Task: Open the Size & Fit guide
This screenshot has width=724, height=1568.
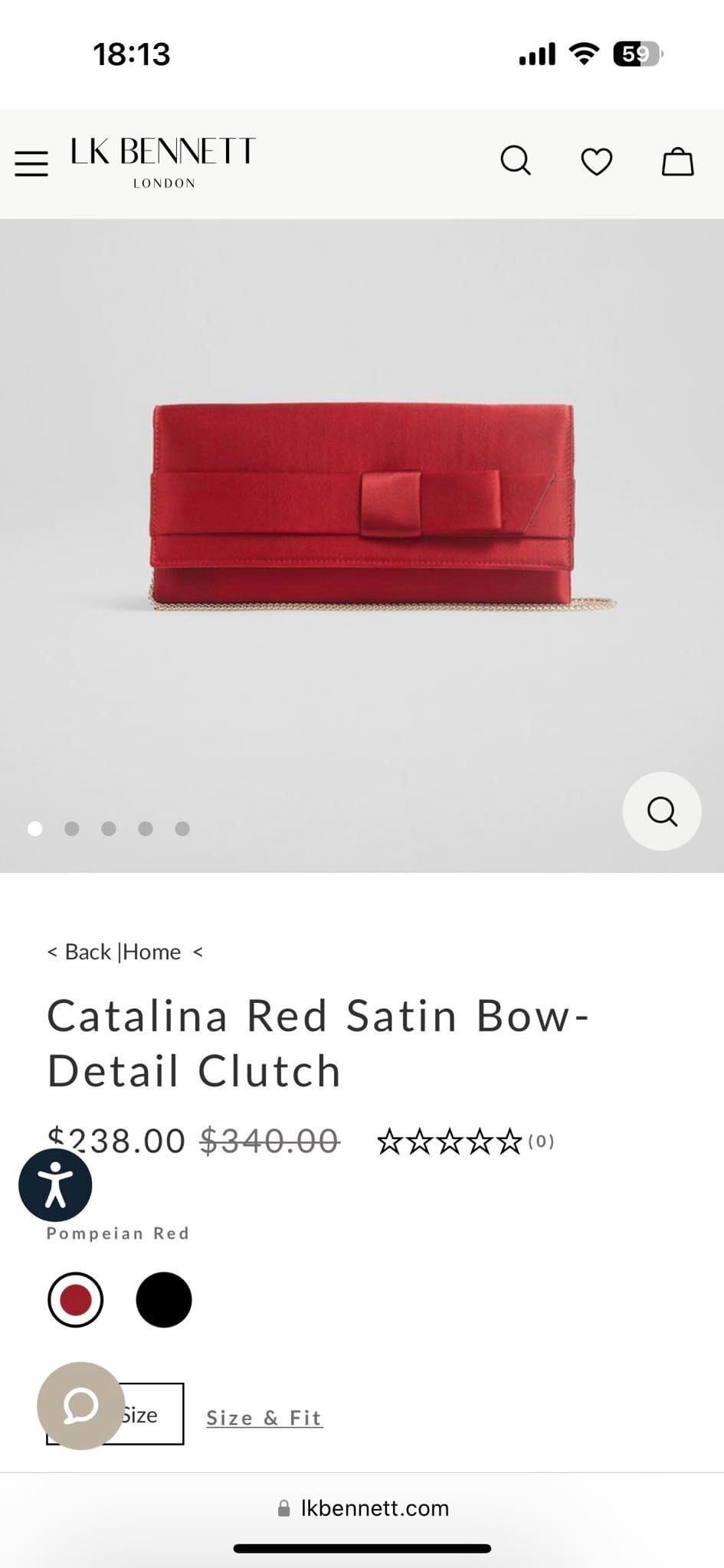Action: click(264, 1418)
